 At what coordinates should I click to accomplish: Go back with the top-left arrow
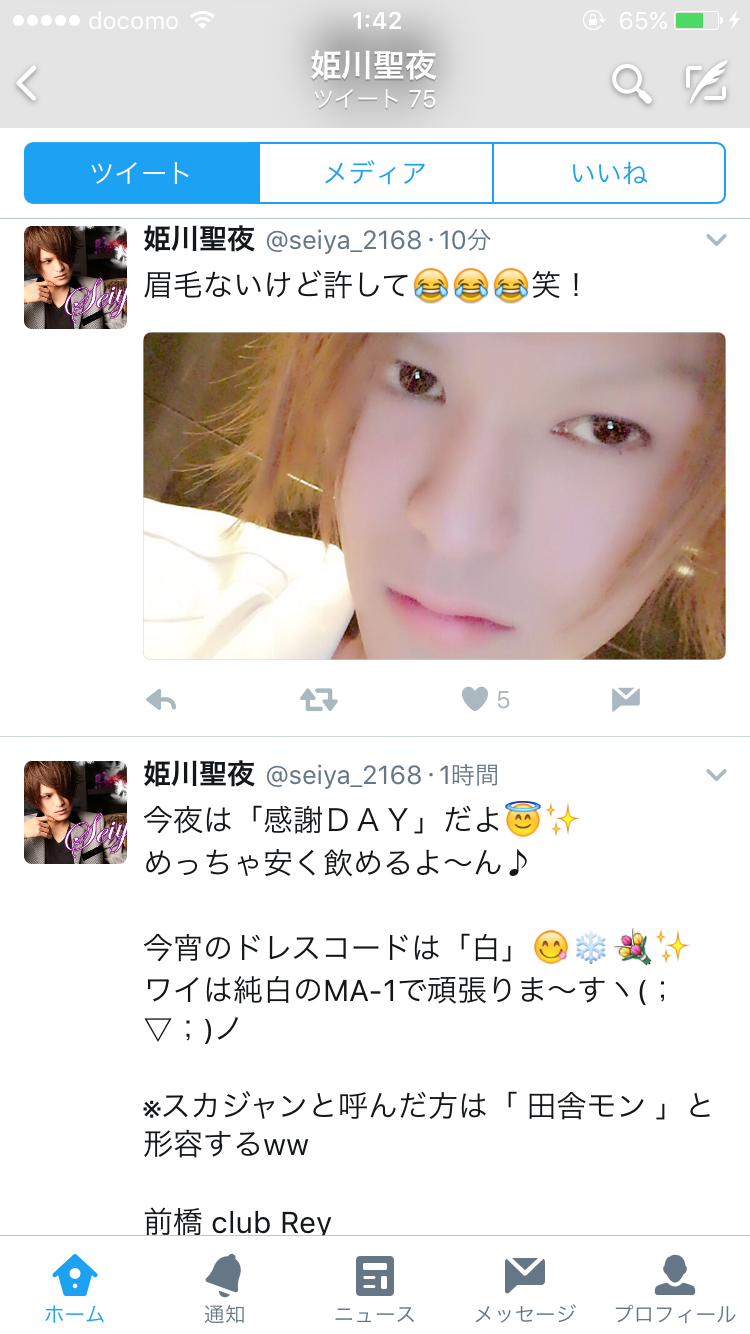click(x=28, y=84)
